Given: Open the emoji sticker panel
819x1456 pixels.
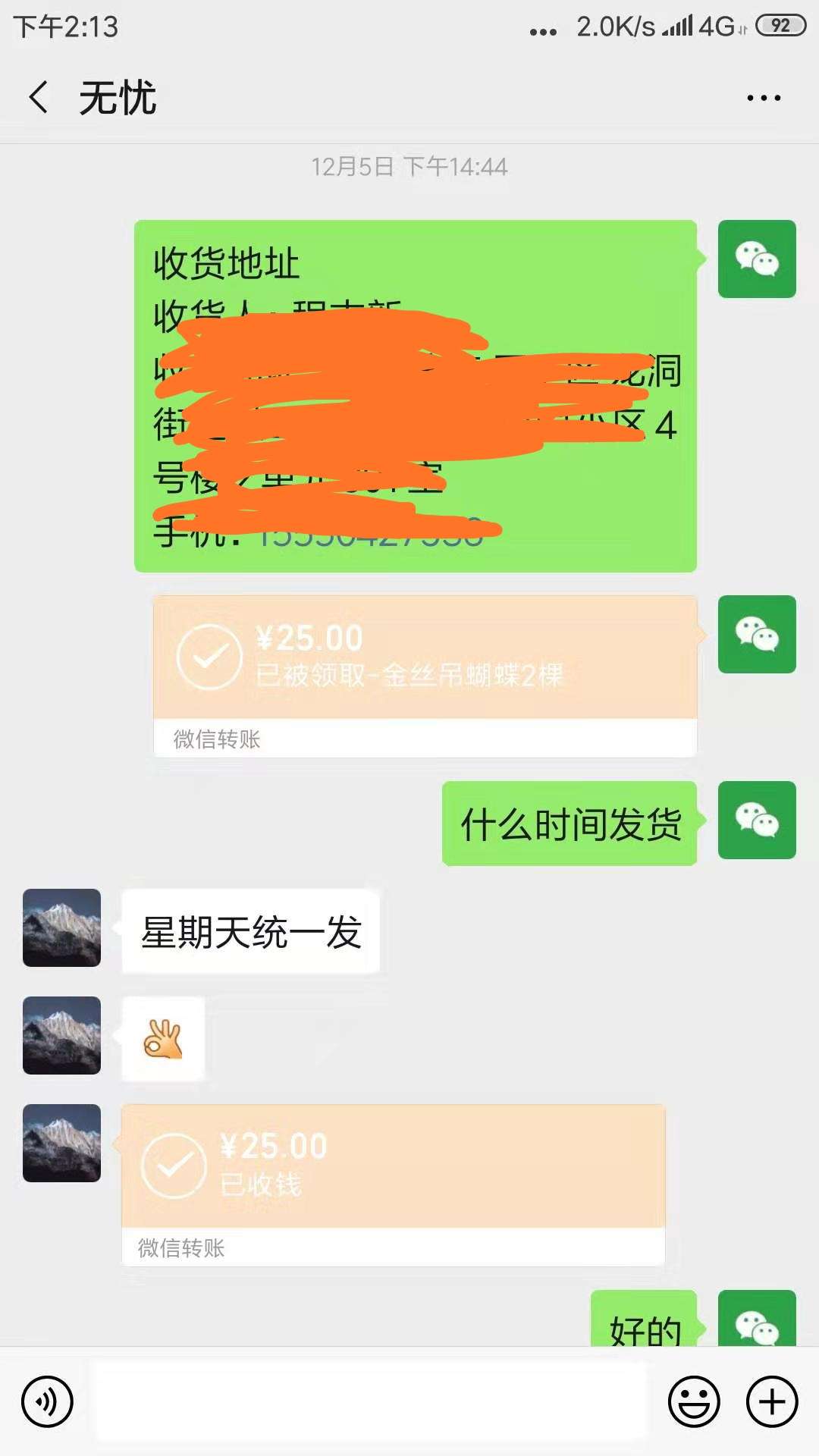Looking at the screenshot, I should (694, 1401).
